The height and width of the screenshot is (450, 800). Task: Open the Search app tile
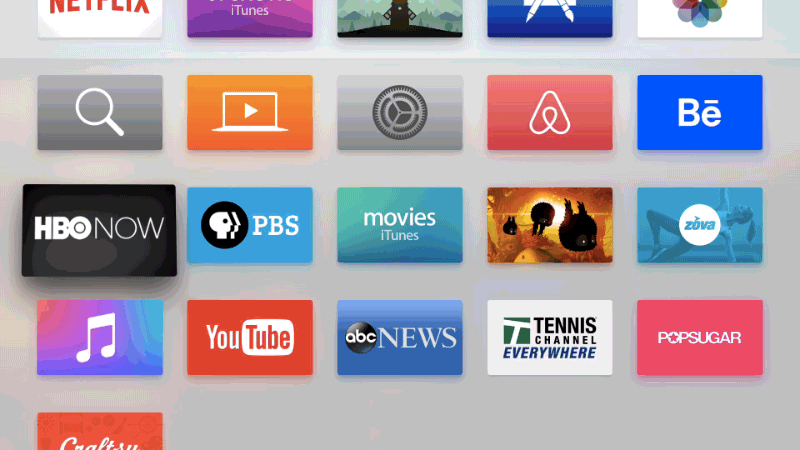pyautogui.click(x=100, y=112)
